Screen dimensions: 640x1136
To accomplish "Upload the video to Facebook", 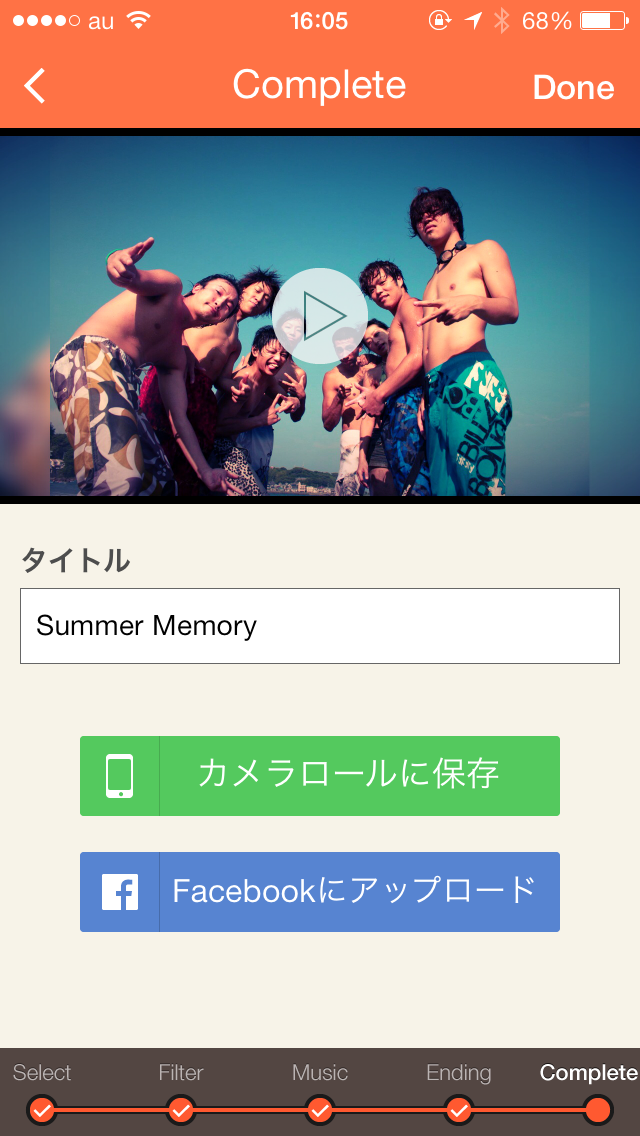I will tap(320, 892).
